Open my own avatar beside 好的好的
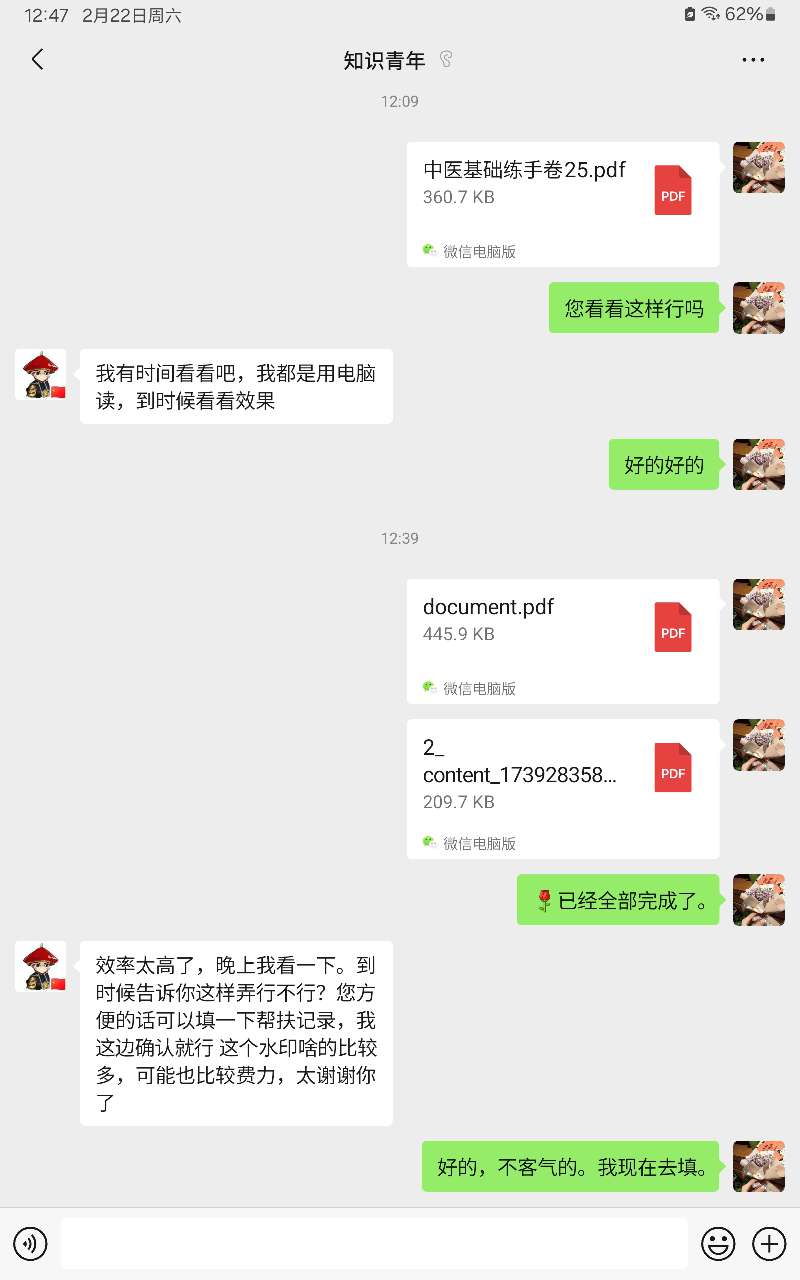The width and height of the screenshot is (800, 1280). [x=758, y=464]
